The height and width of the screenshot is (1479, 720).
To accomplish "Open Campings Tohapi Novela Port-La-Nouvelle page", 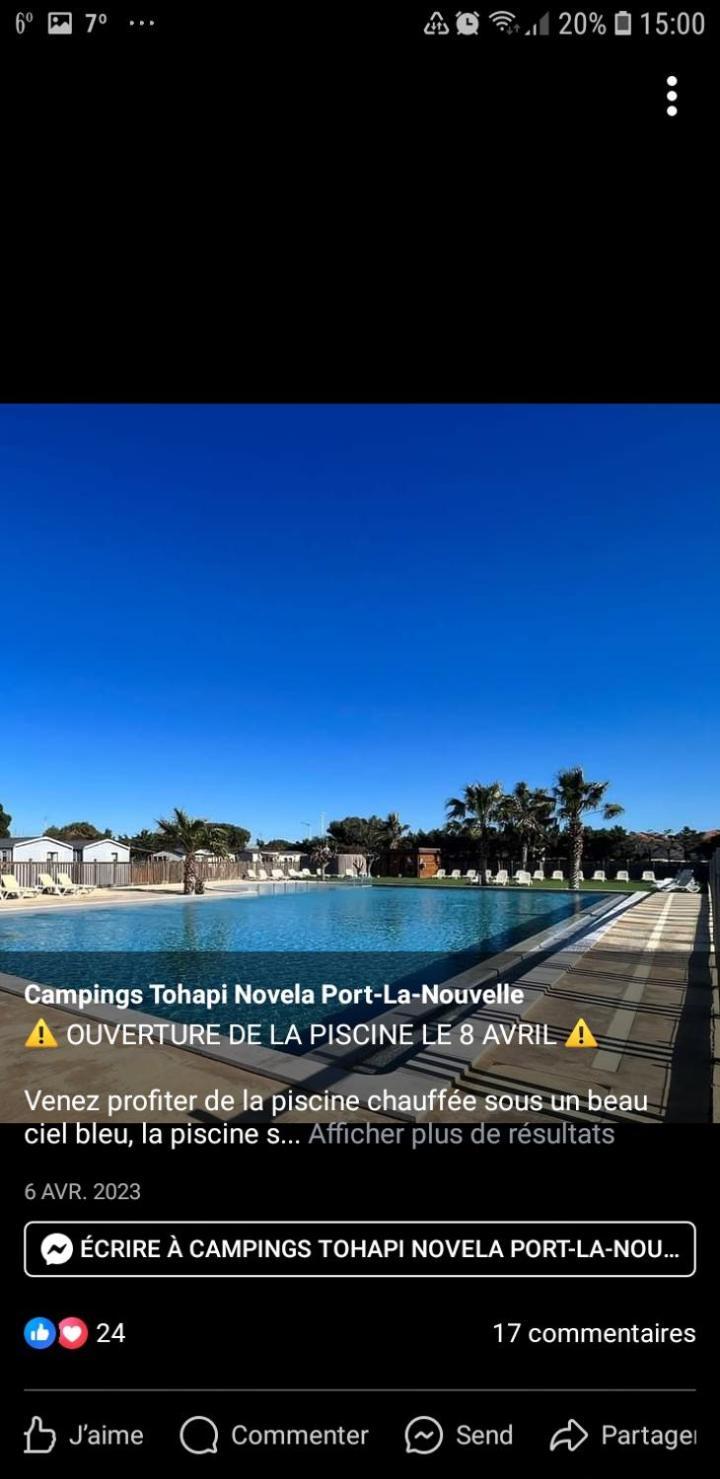I will coord(273,994).
